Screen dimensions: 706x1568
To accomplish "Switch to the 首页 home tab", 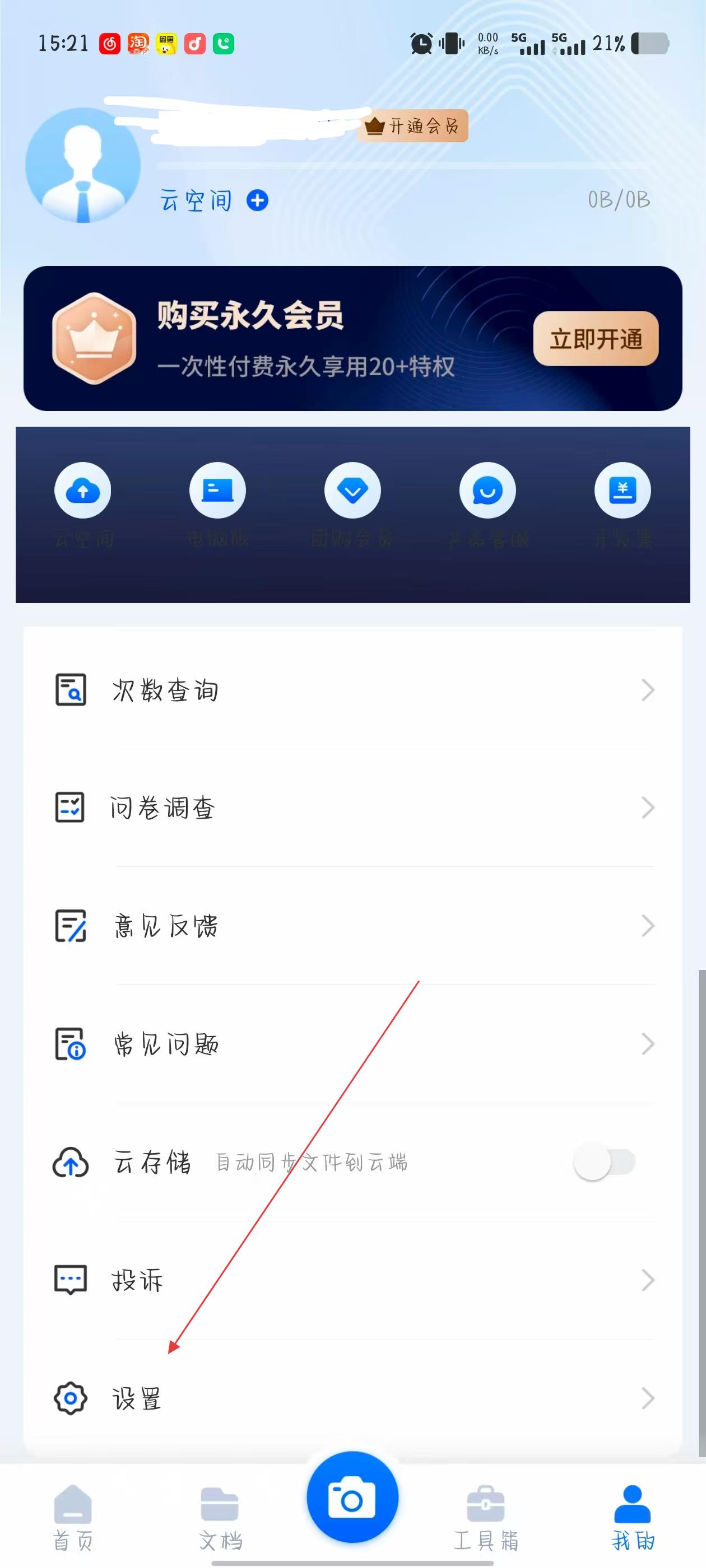I will (73, 1517).
